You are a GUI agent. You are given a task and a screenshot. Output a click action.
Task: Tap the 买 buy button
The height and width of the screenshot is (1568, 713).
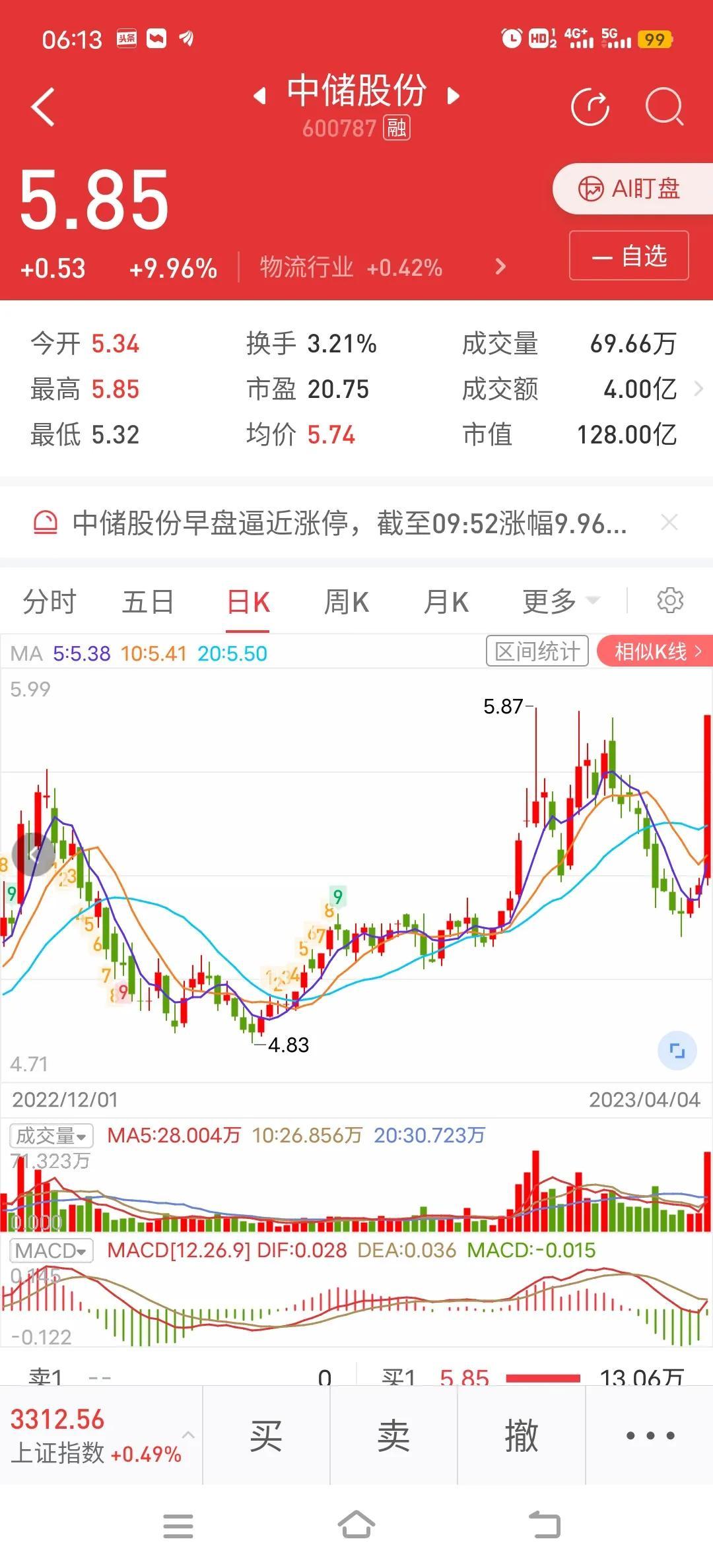[266, 1435]
